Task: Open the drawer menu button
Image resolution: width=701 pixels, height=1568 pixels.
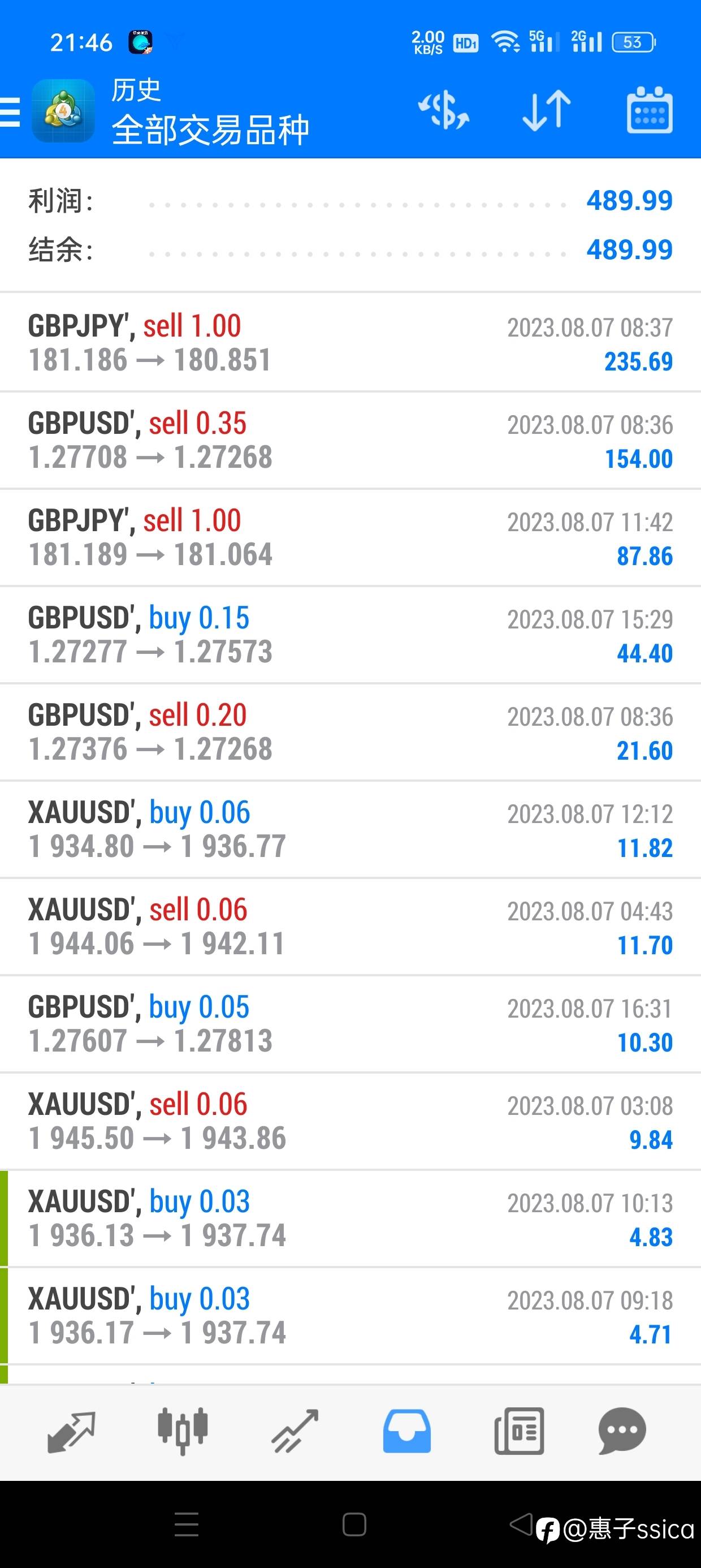Action: click(x=11, y=112)
